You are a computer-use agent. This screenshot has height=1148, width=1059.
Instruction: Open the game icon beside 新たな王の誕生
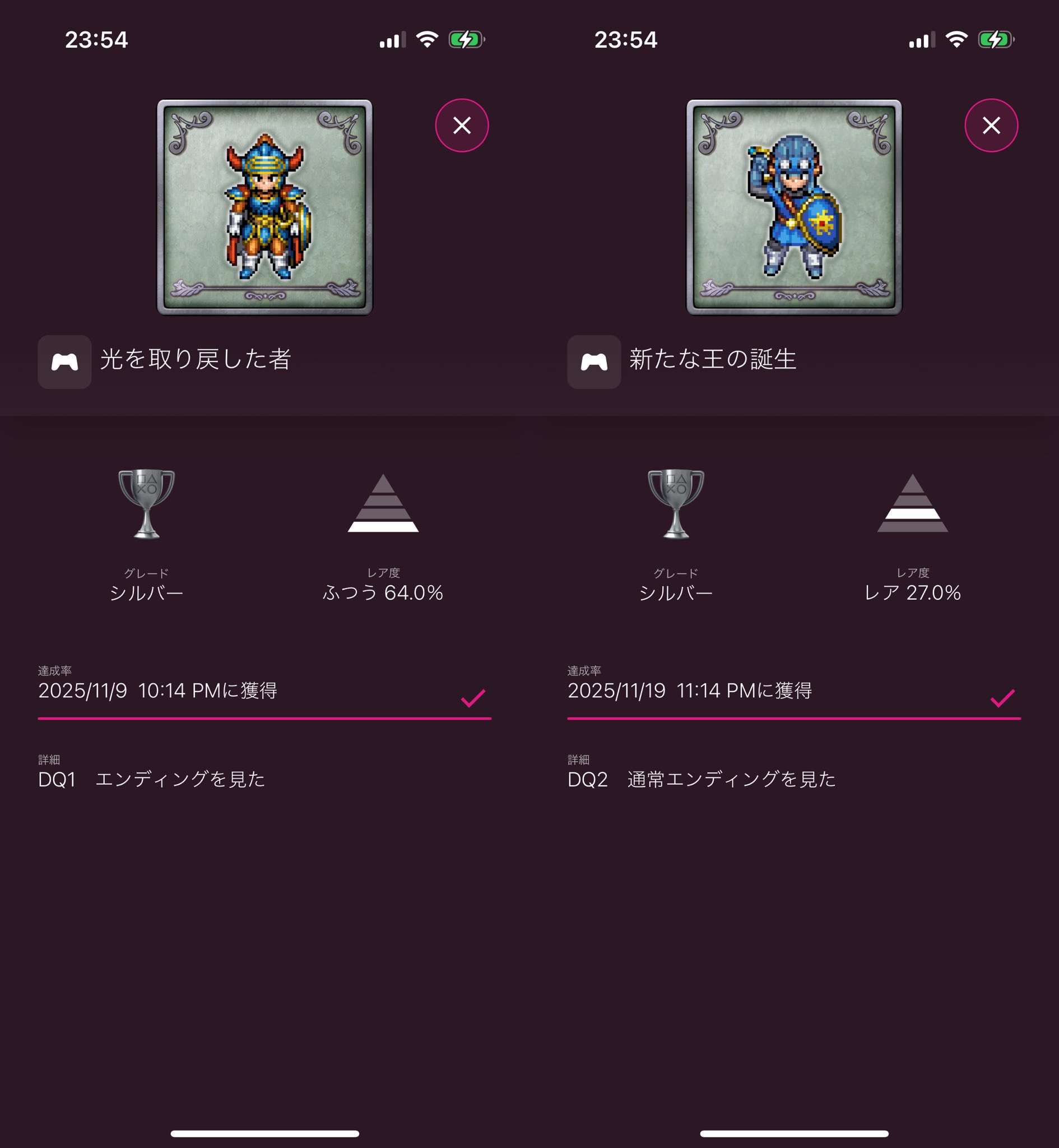[594, 362]
